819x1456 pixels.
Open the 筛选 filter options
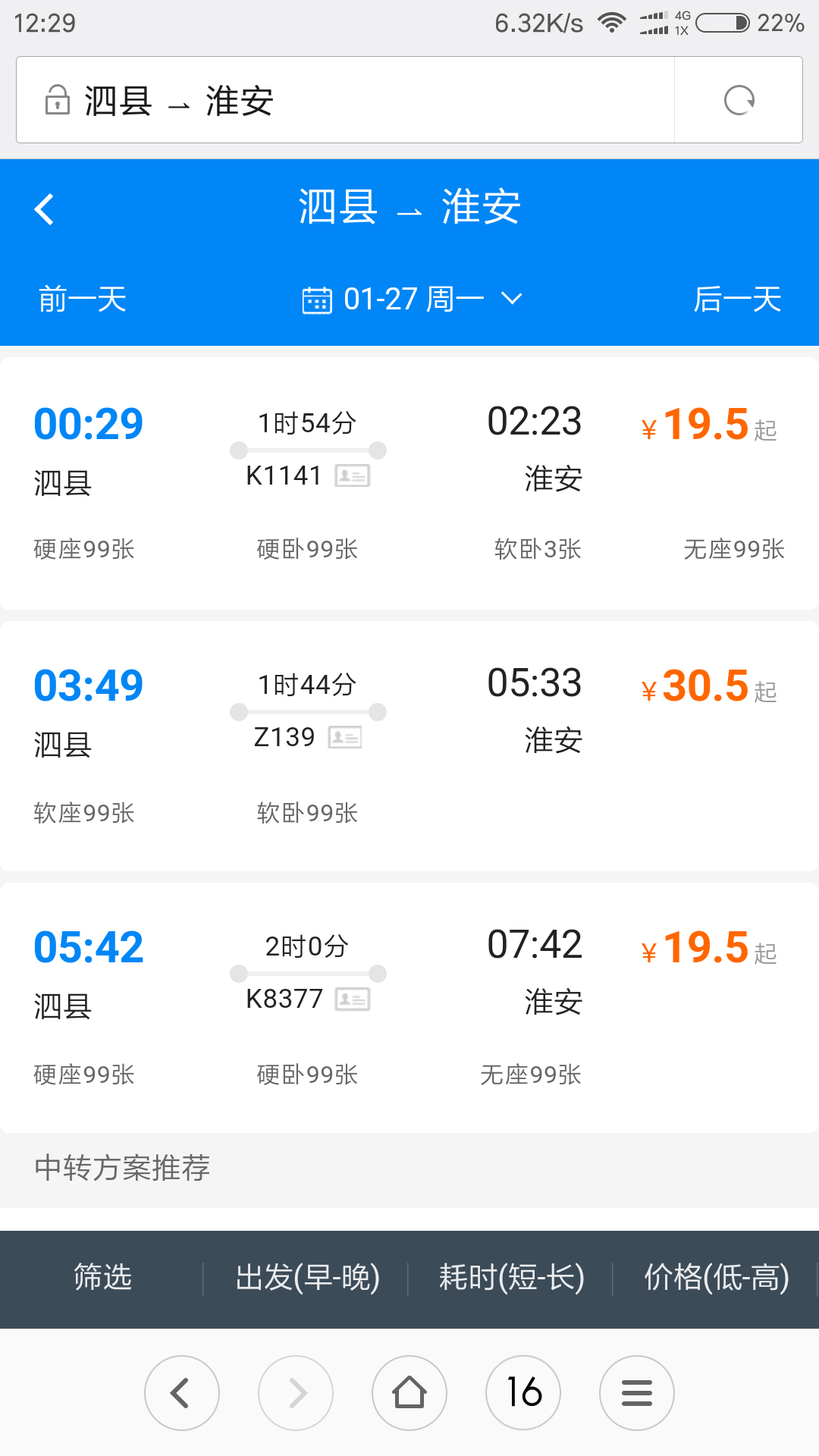tap(102, 1278)
